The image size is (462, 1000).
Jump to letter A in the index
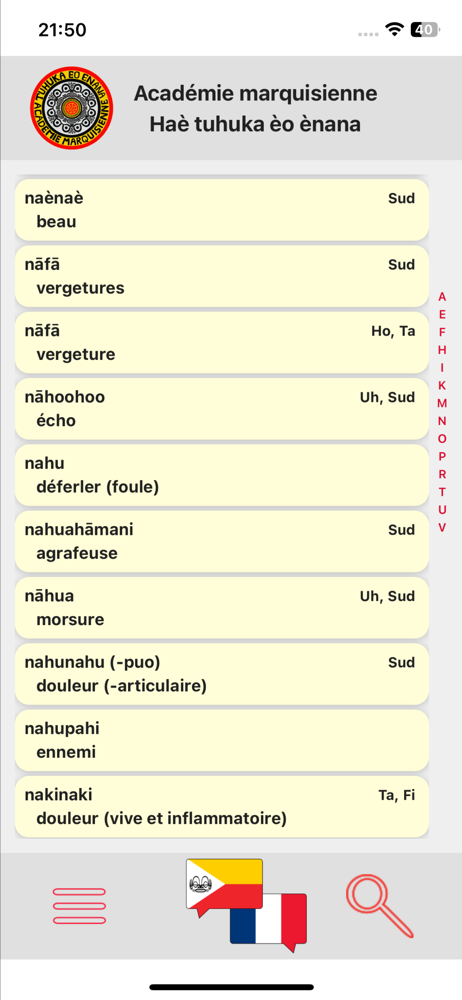(442, 297)
